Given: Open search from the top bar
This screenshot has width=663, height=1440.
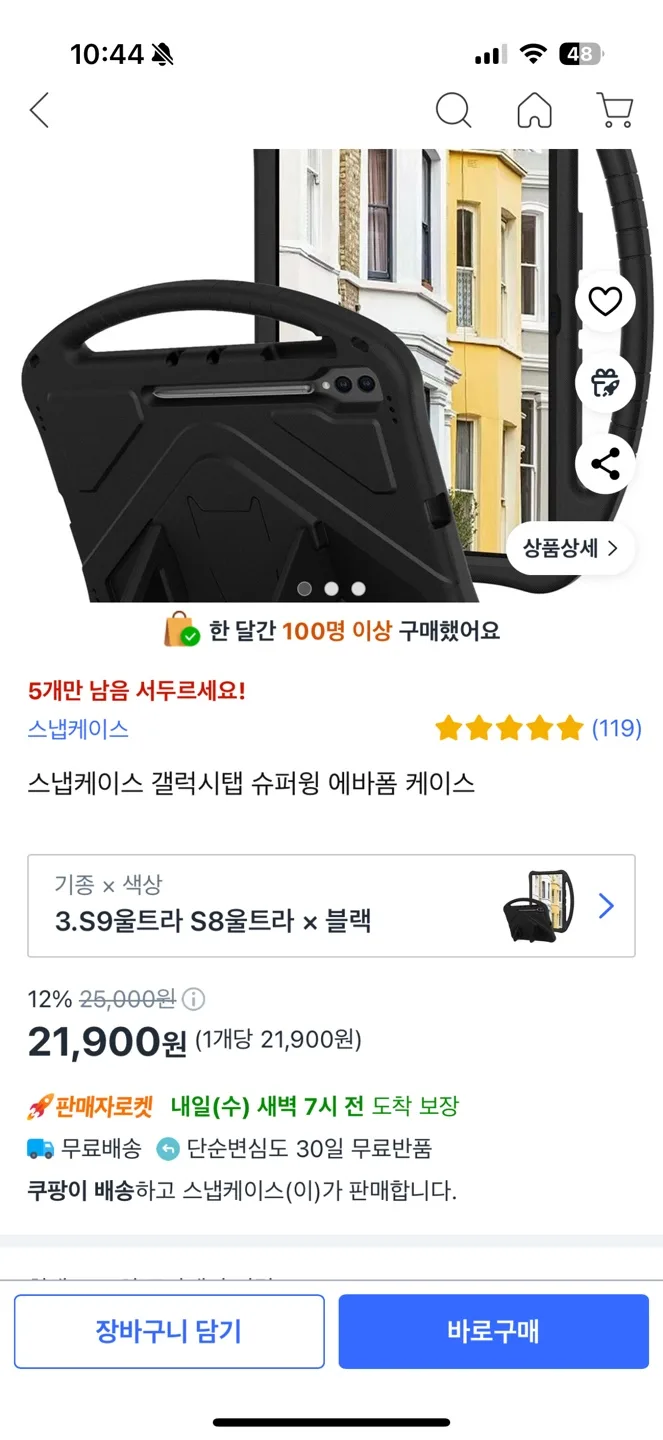Looking at the screenshot, I should point(453,110).
